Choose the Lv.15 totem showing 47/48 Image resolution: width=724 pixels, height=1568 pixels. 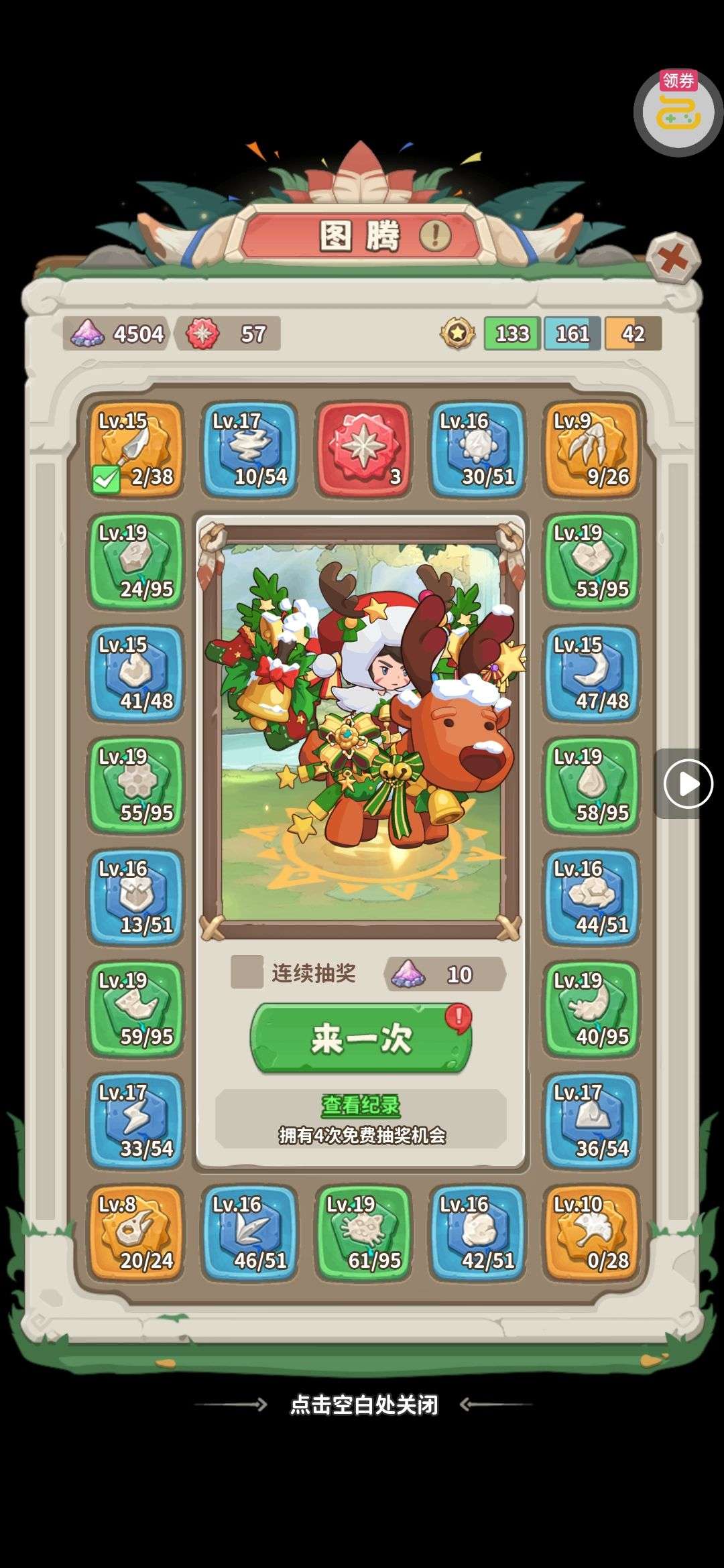[591, 673]
